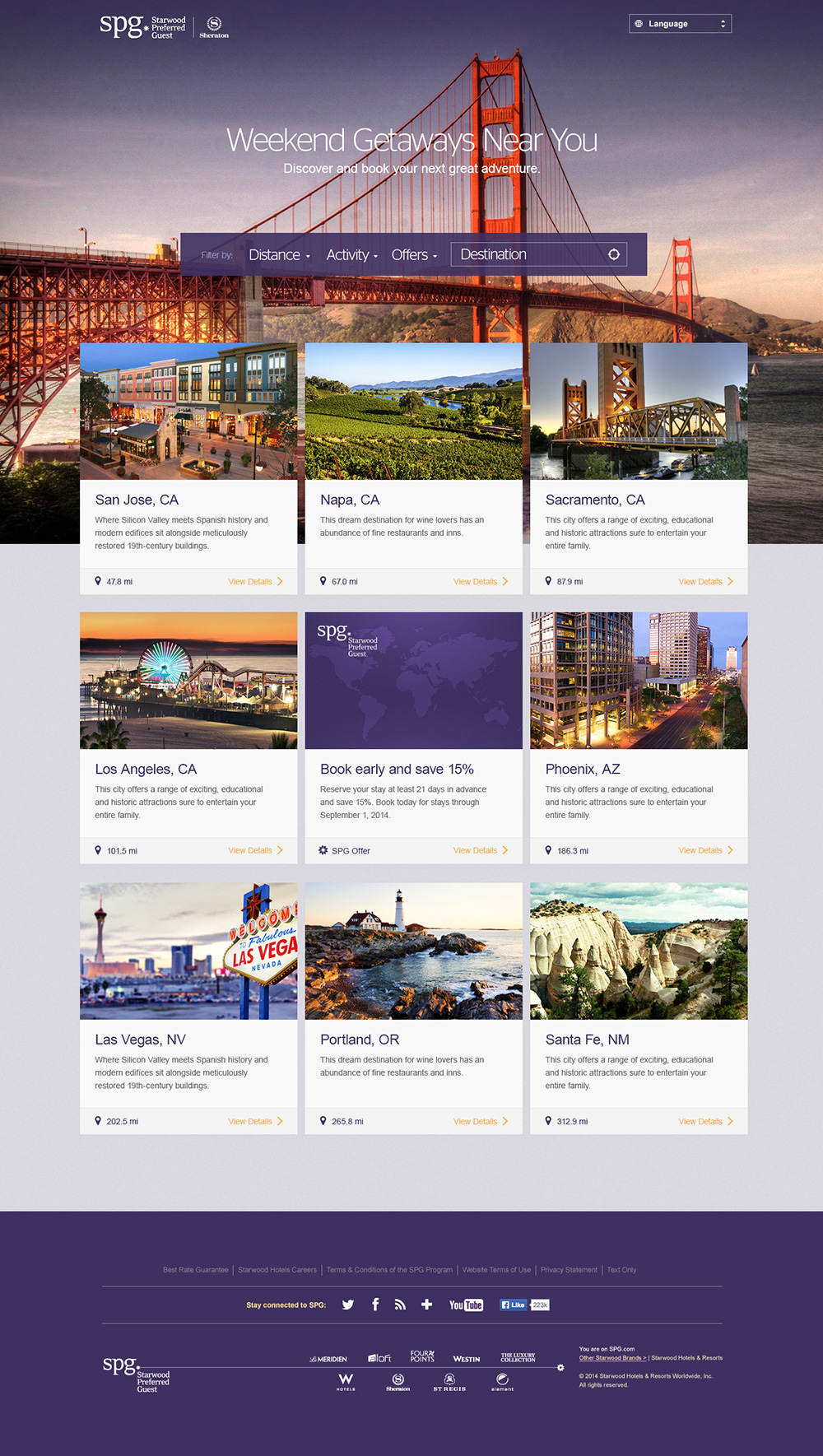Image resolution: width=823 pixels, height=1456 pixels.
Task: View details for Phoenix, AZ
Action: click(704, 851)
